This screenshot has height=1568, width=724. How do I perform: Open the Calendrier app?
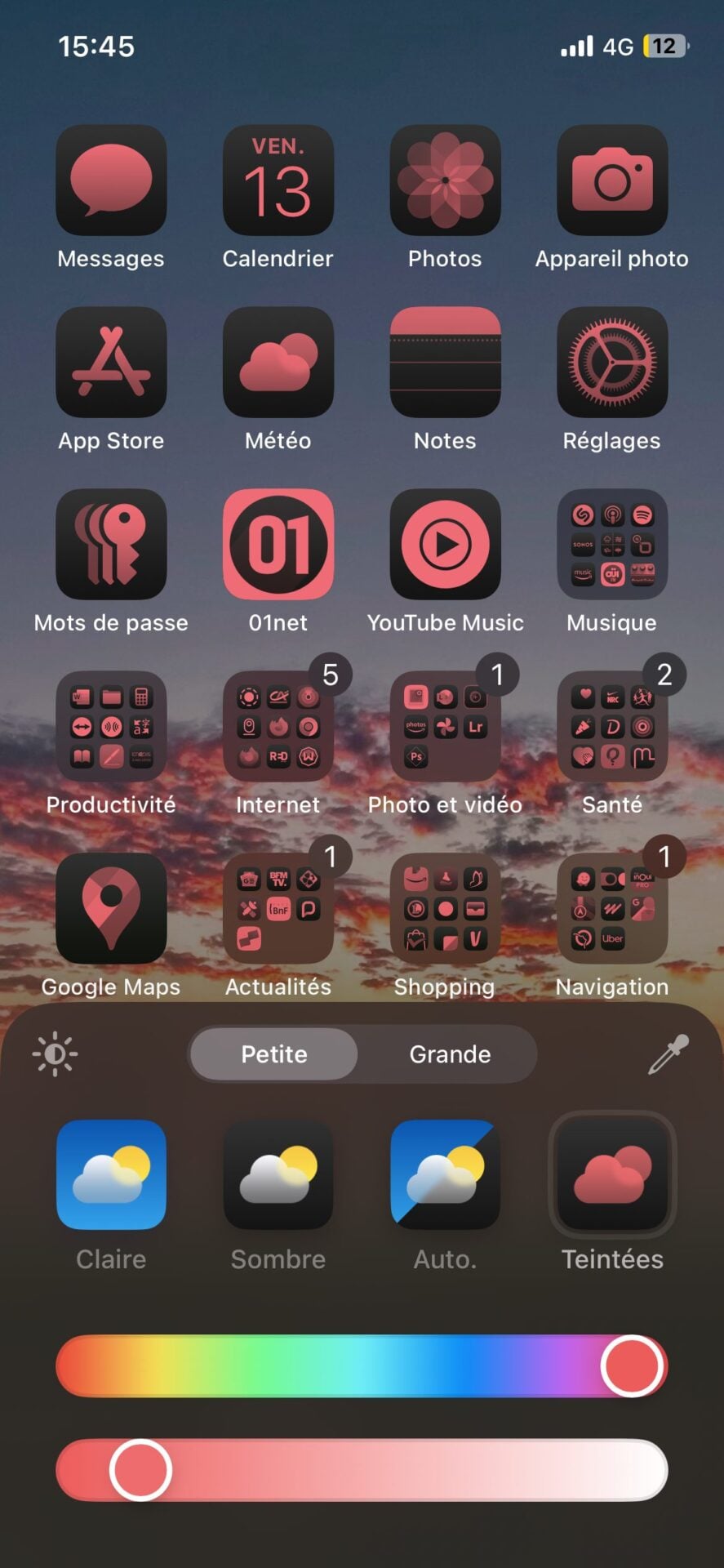point(278,180)
